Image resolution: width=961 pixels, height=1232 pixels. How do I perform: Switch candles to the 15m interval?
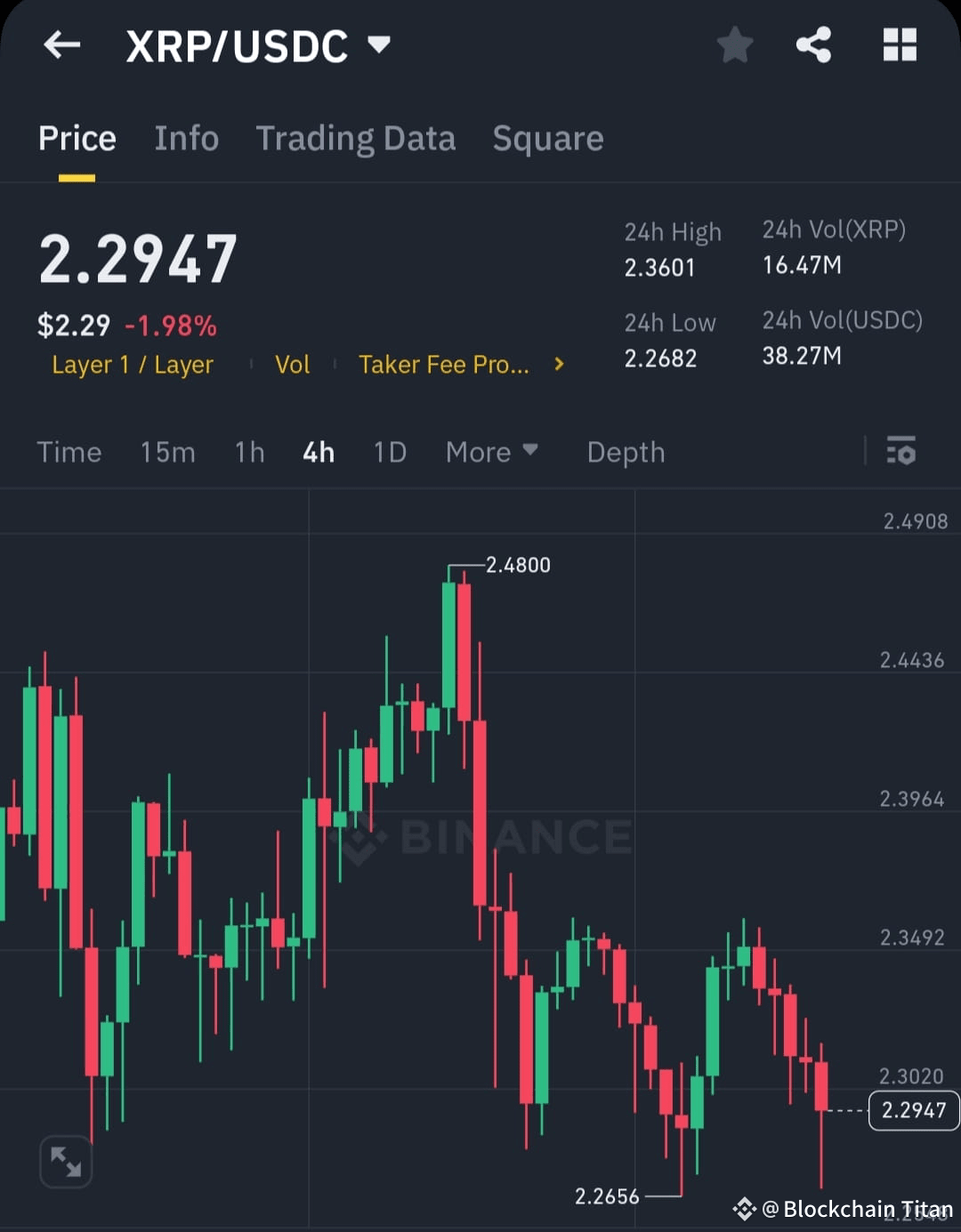point(167,452)
